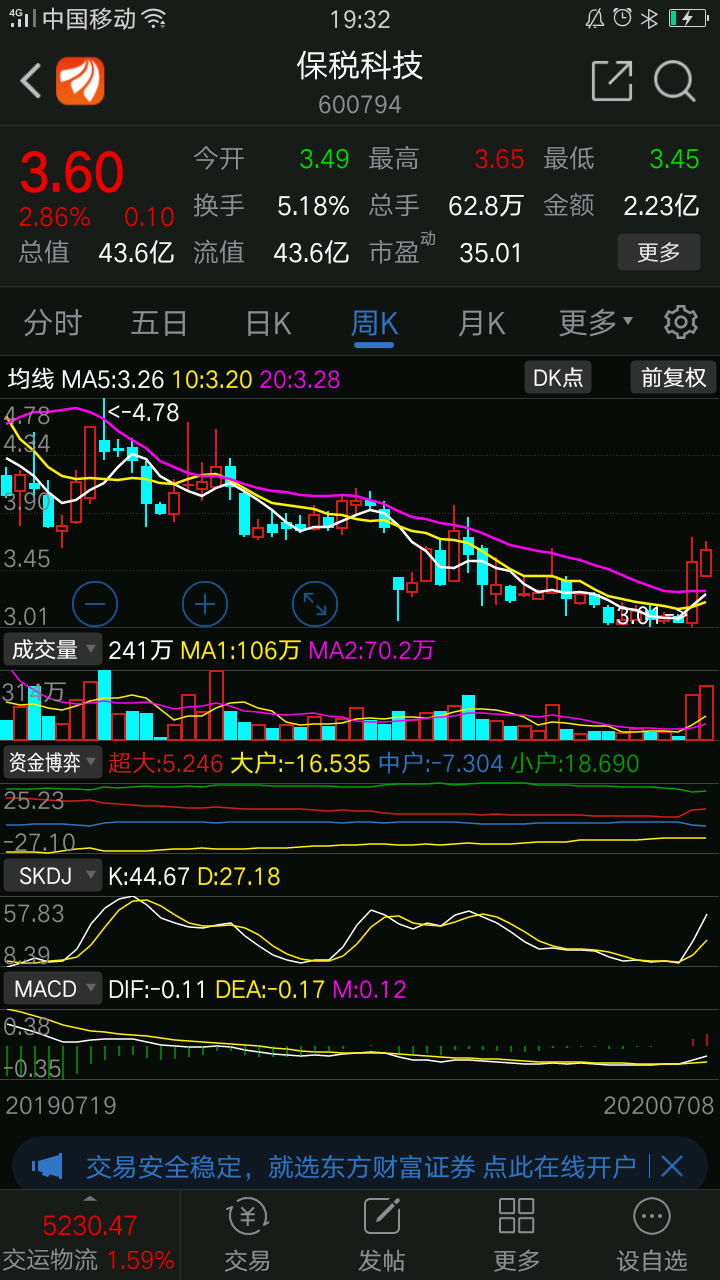Viewport: 720px width, 1280px height.
Task: Tap 更多 to show more quote details
Action: [659, 253]
